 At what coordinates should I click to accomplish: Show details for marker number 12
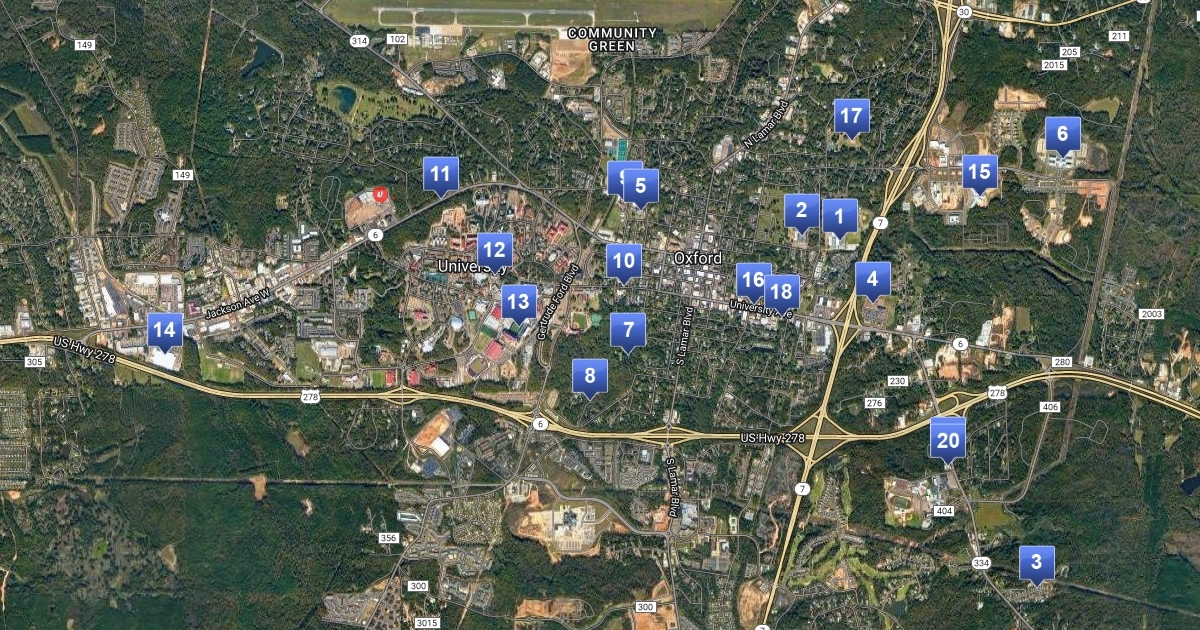coord(494,249)
